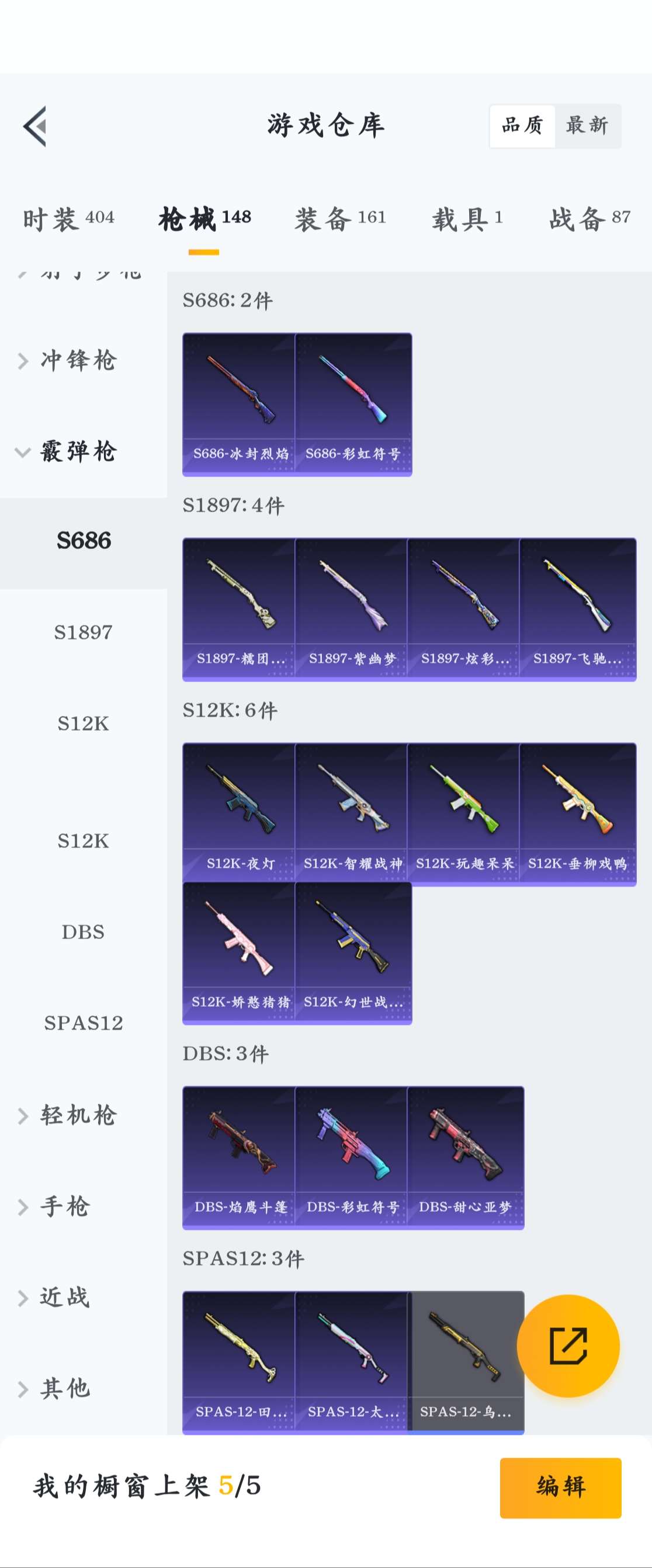652x1568 pixels.
Task: Expand the 冲锋枪 category
Action: coord(78,360)
